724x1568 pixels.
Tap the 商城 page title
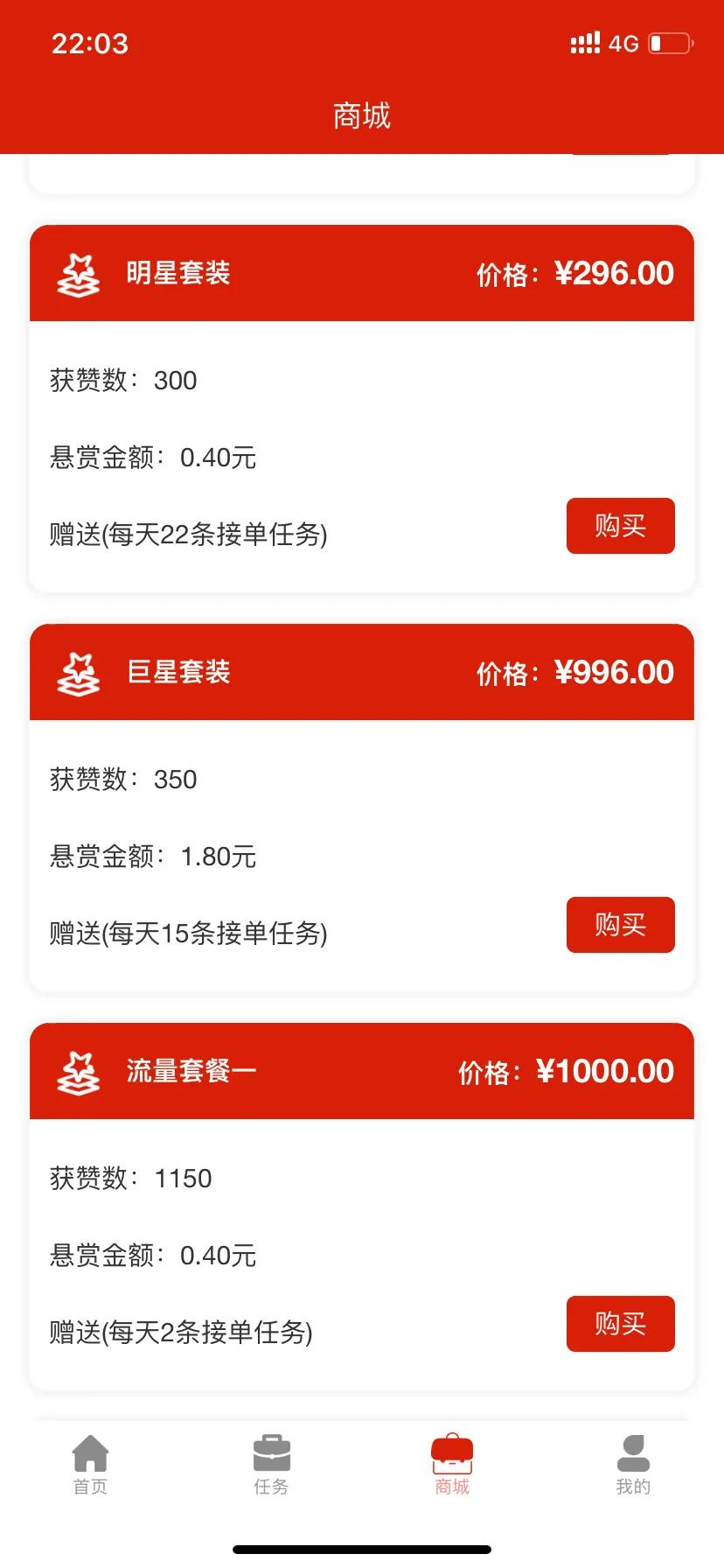[x=362, y=115]
